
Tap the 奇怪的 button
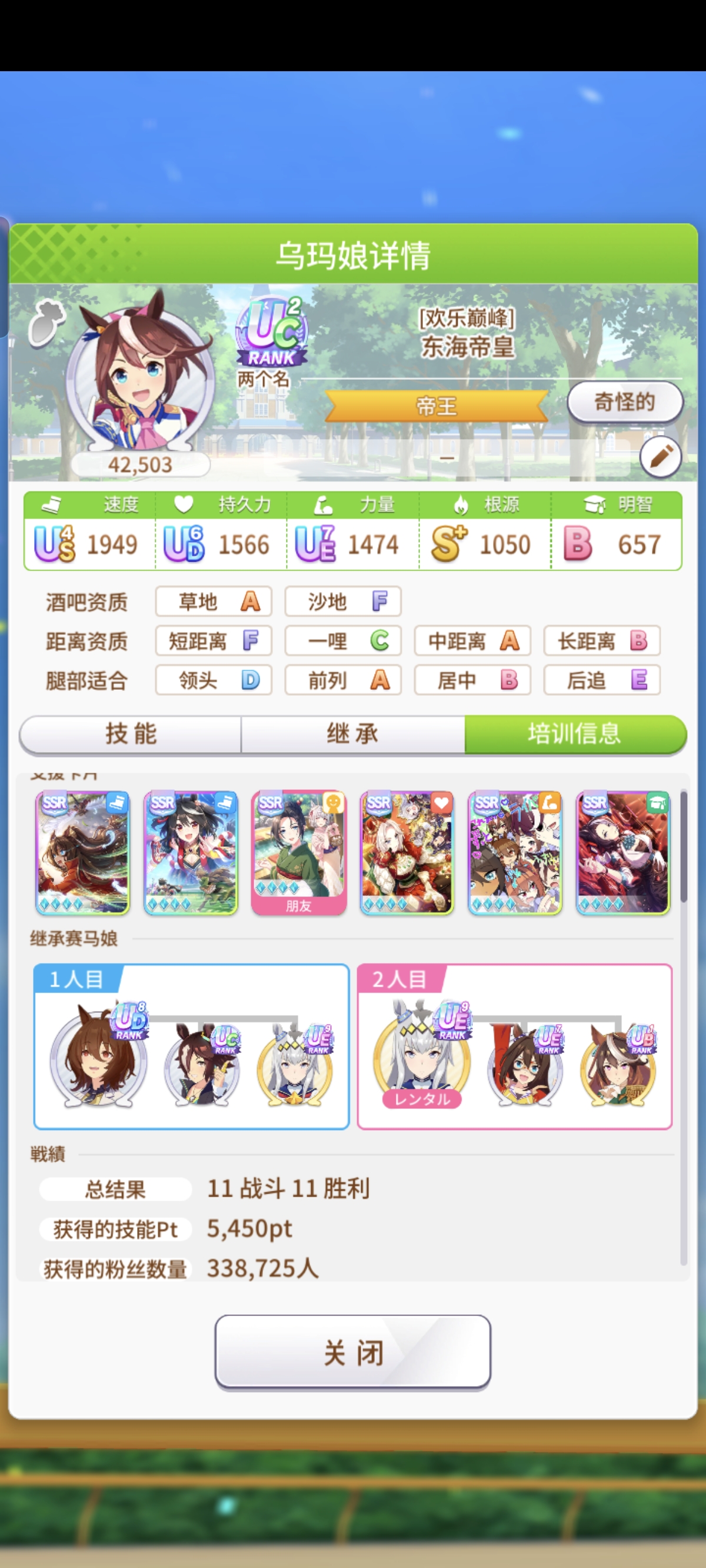pyautogui.click(x=624, y=402)
